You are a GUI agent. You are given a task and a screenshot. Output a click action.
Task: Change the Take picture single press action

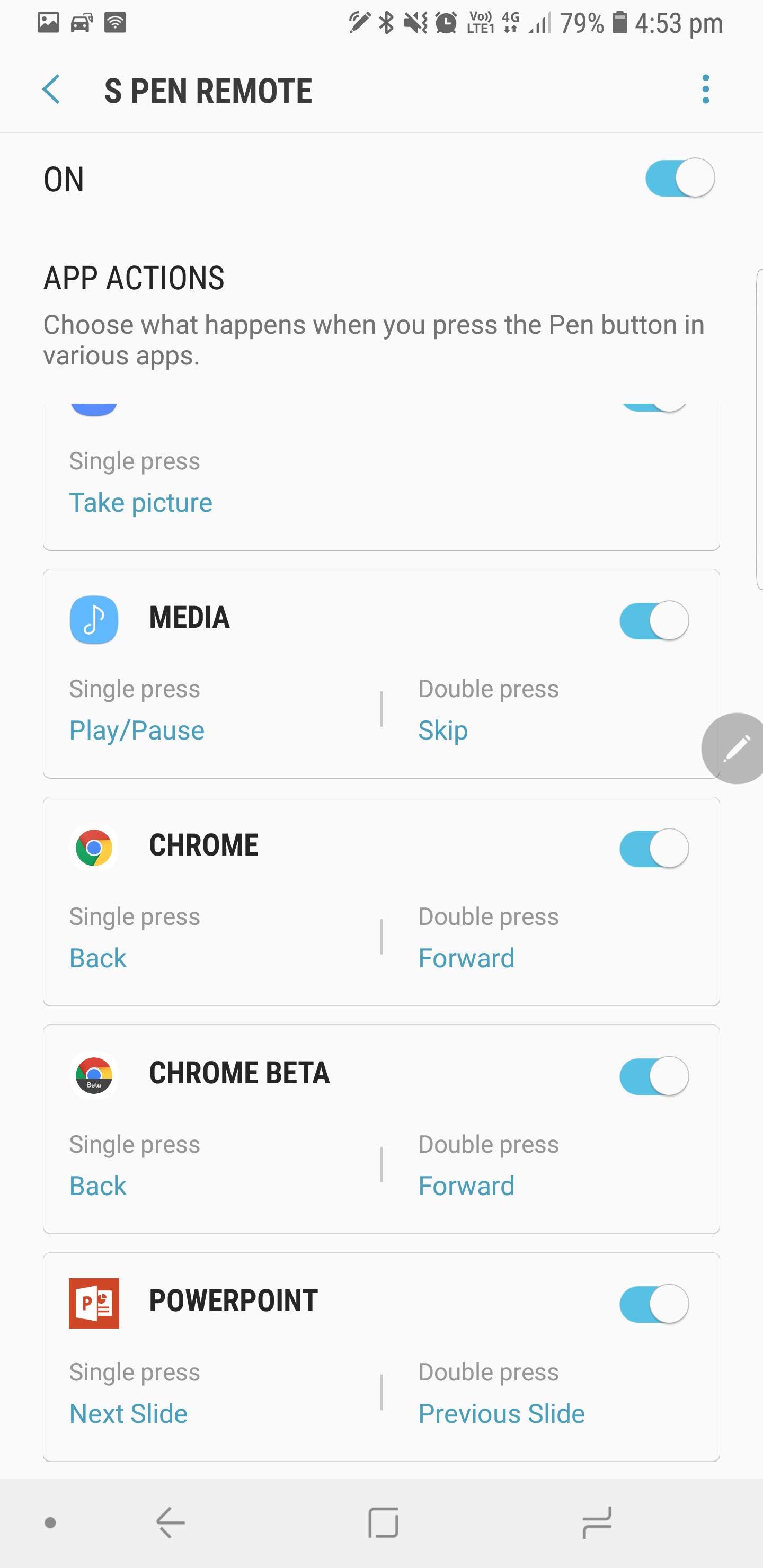point(140,503)
